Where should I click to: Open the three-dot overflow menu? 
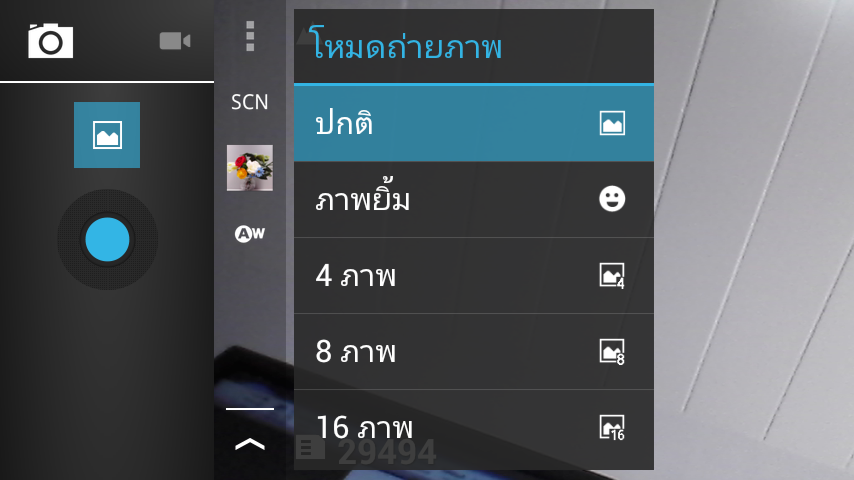point(250,36)
